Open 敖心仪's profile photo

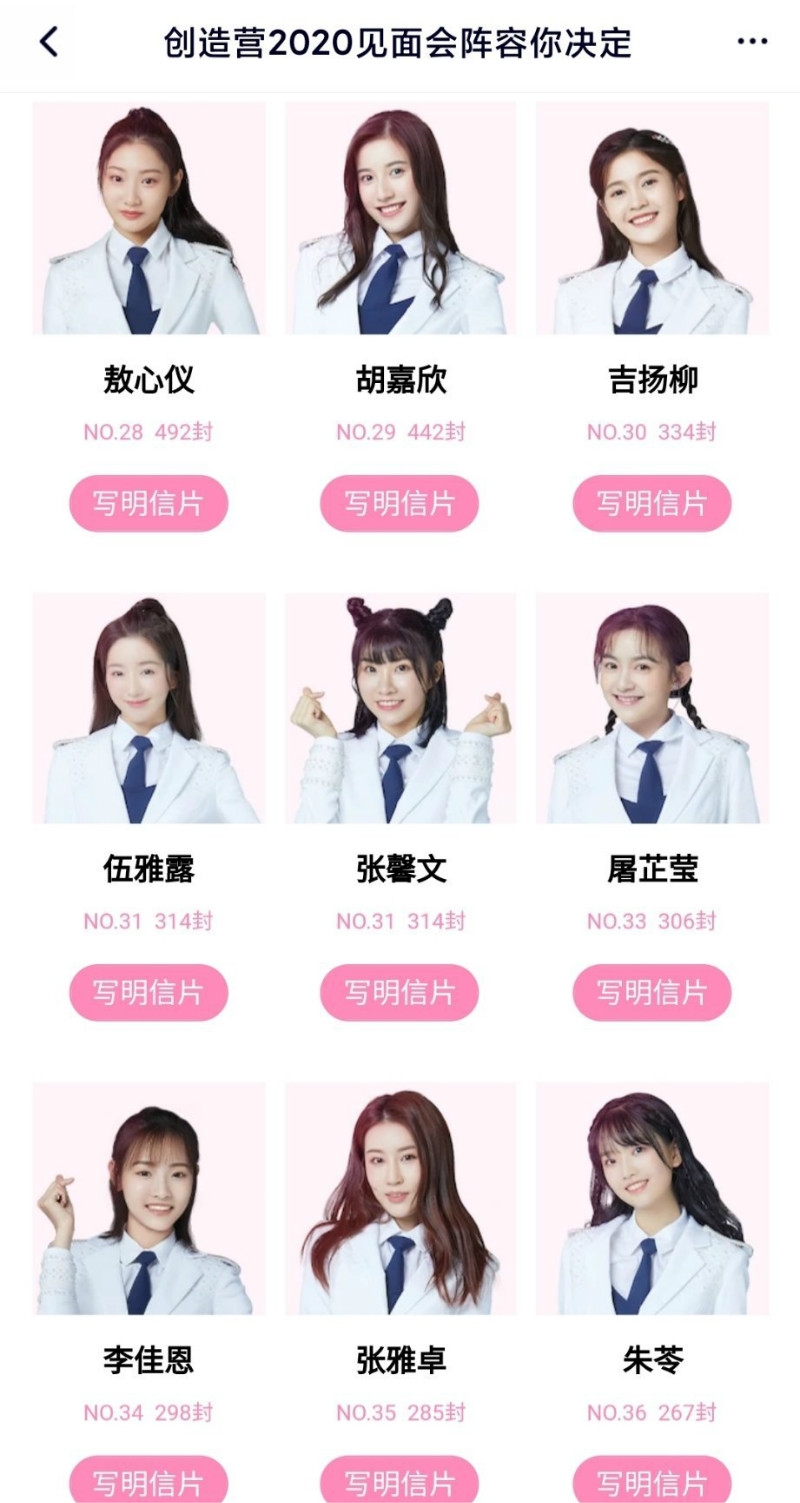point(149,218)
